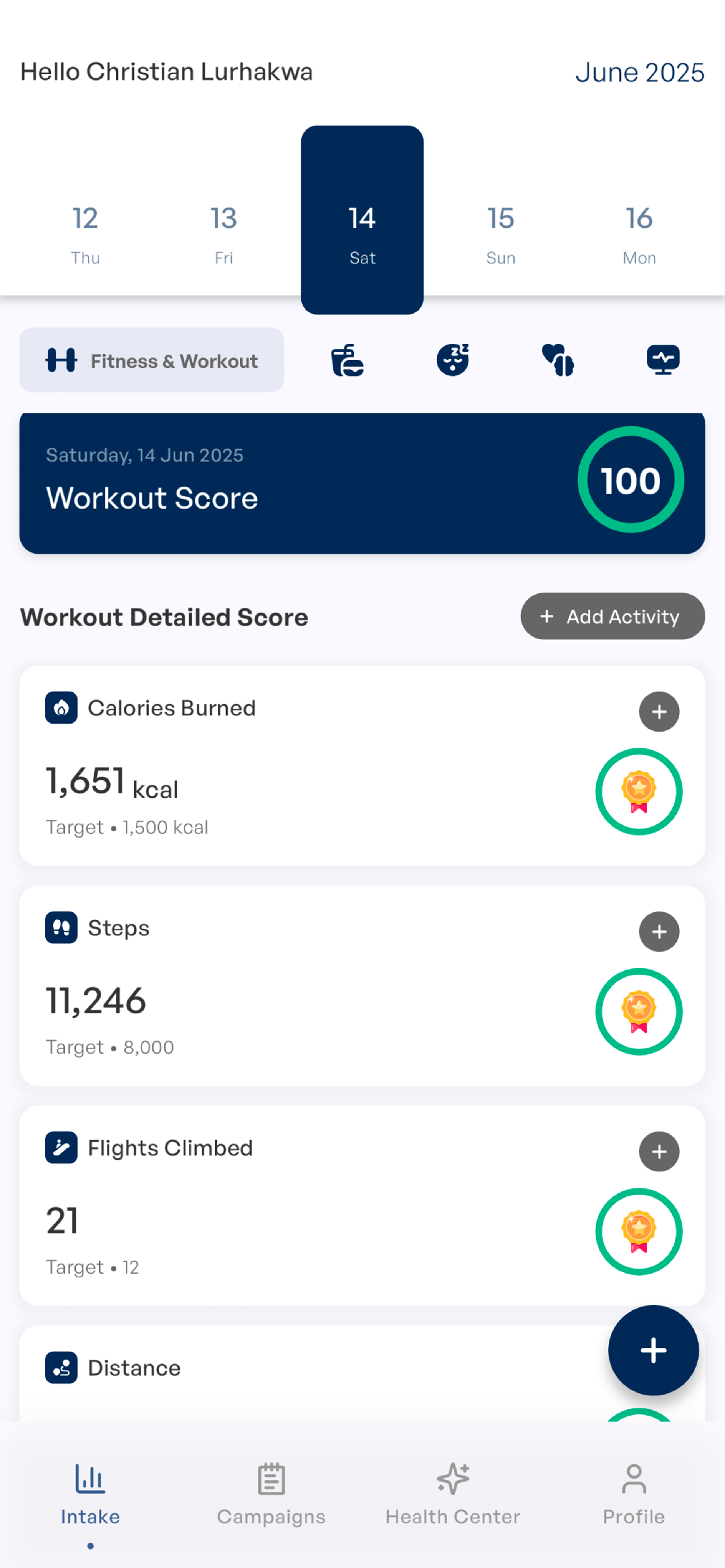This screenshot has width=725, height=1568.
Task: Tap the Add Activity button
Action: point(612,616)
